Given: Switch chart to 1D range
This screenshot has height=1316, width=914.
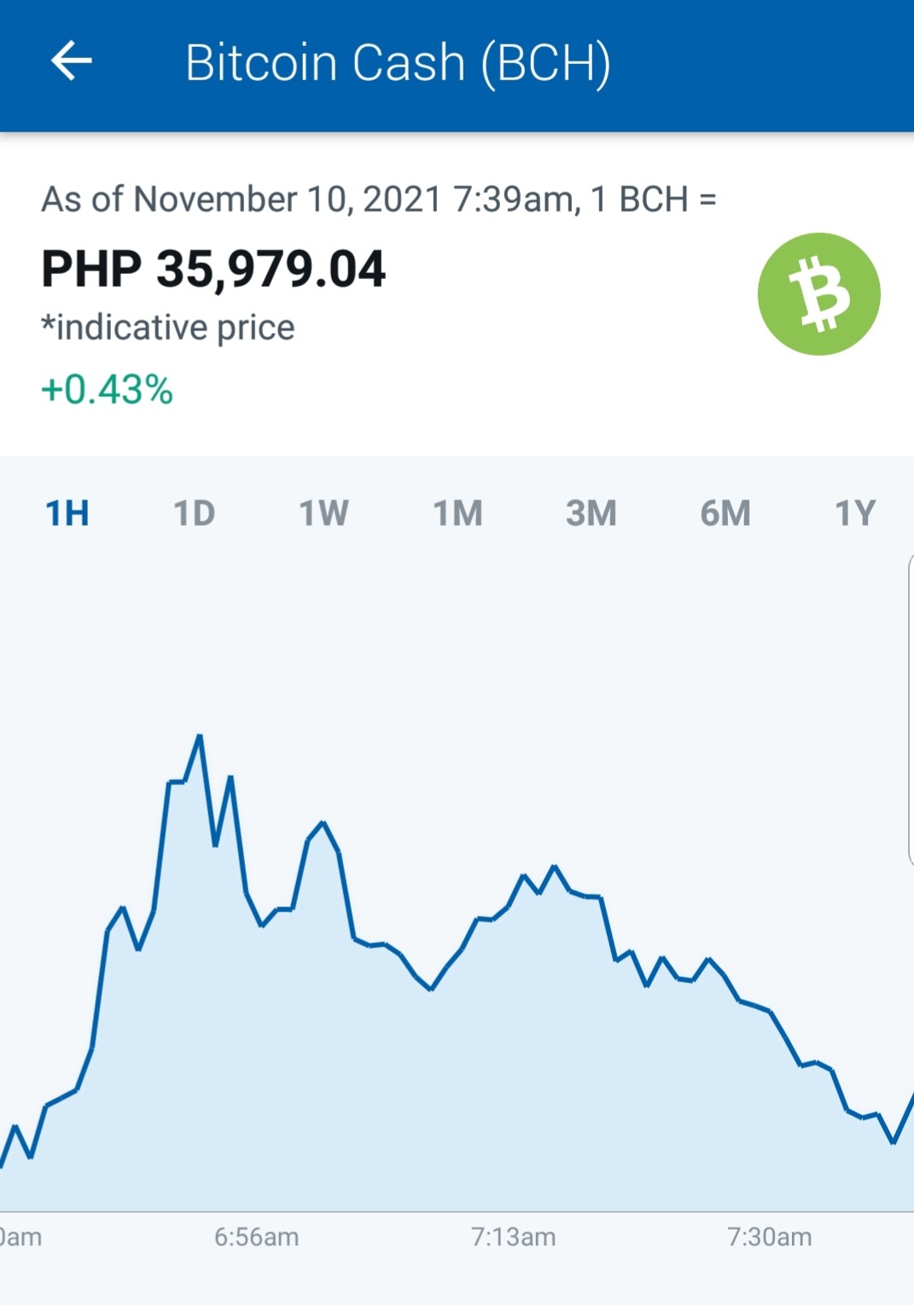Looking at the screenshot, I should 195,514.
